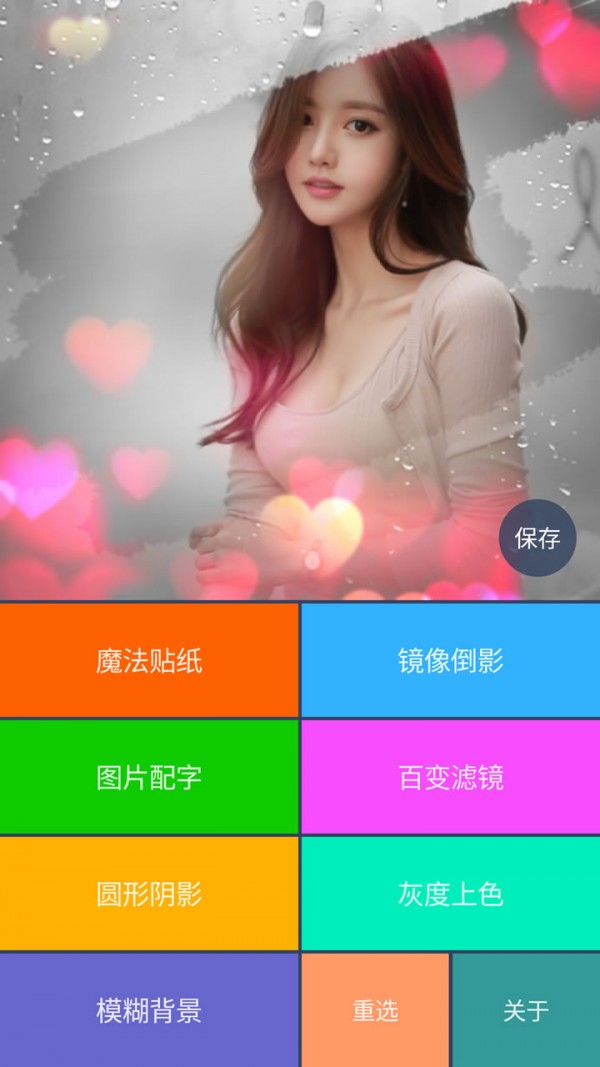The height and width of the screenshot is (1067, 600).
Task: Select 镜像倒影 mirror reflection effect
Action: click(451, 661)
